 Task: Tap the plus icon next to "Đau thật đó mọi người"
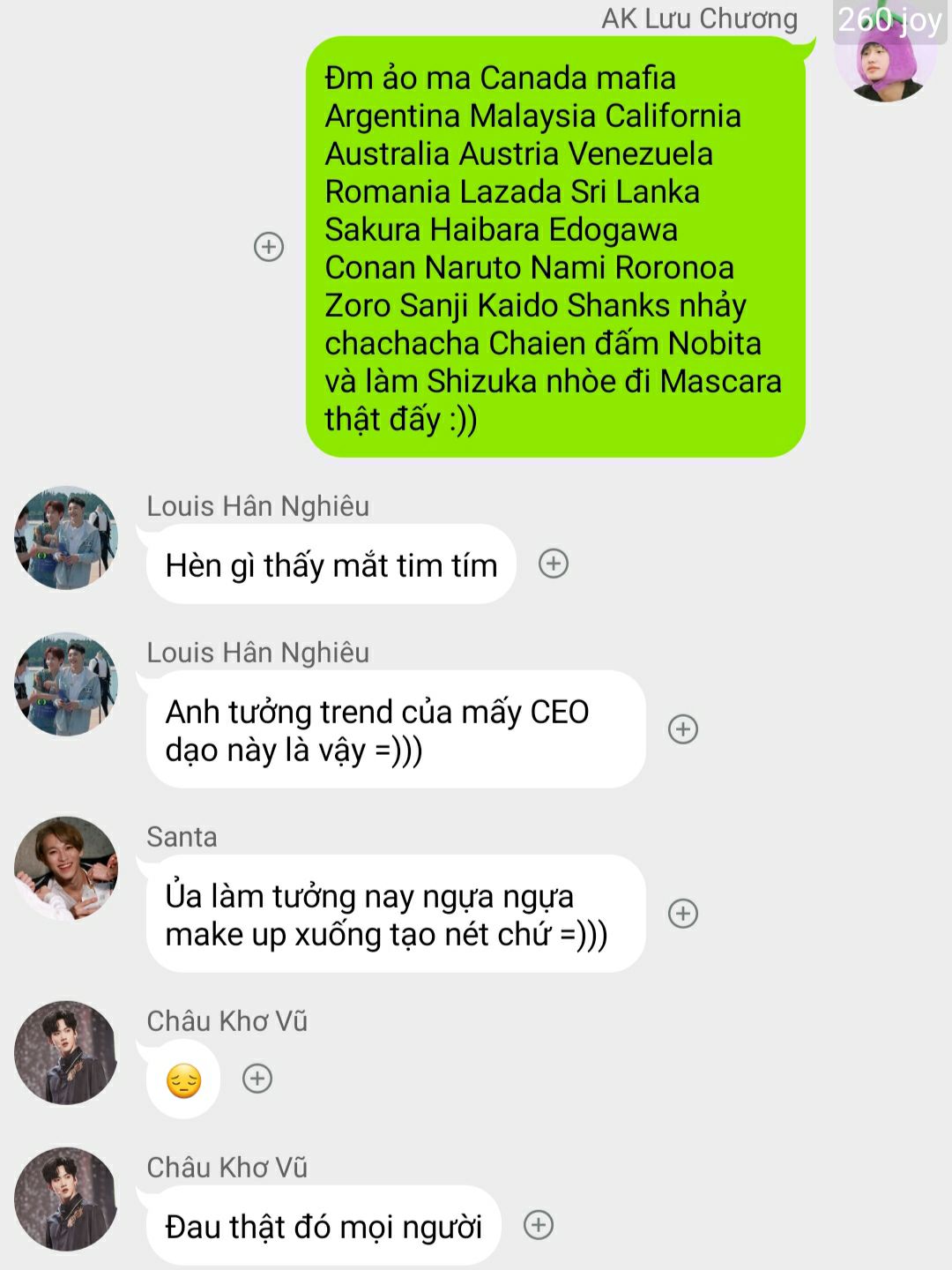point(539,1225)
